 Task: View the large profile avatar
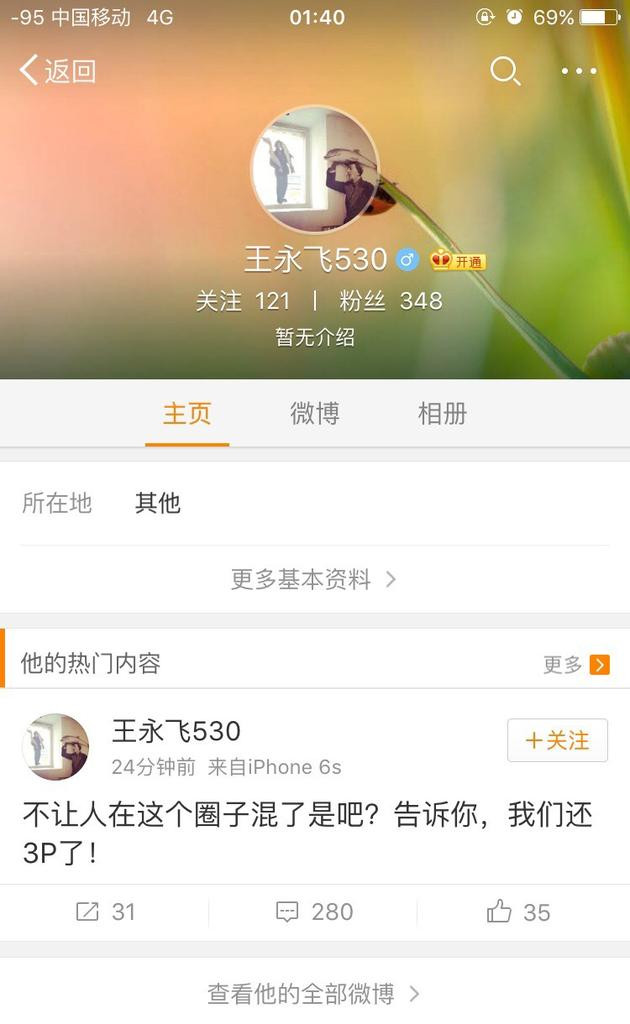tap(315, 170)
